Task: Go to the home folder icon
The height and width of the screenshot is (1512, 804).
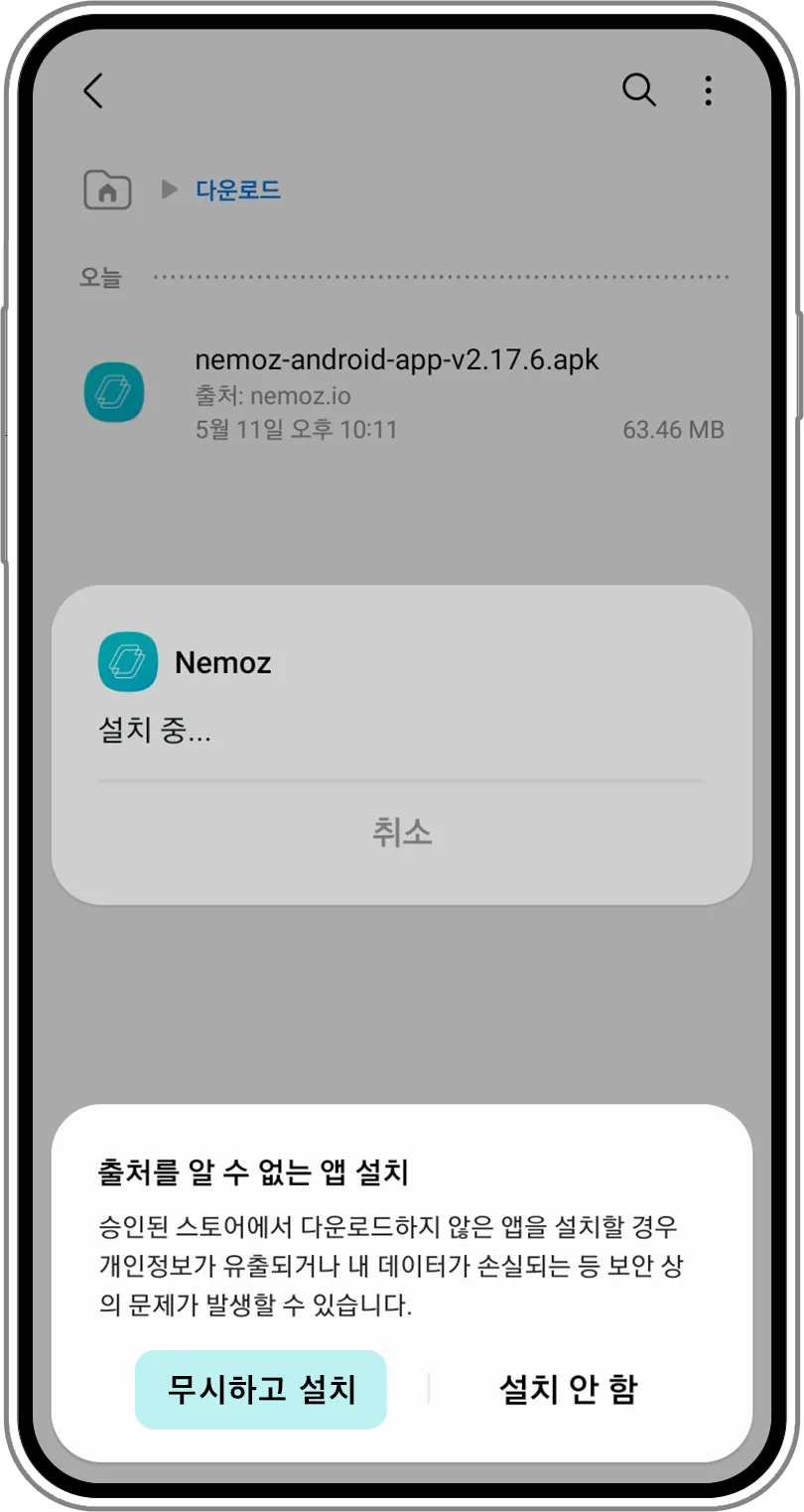Action: click(x=107, y=190)
